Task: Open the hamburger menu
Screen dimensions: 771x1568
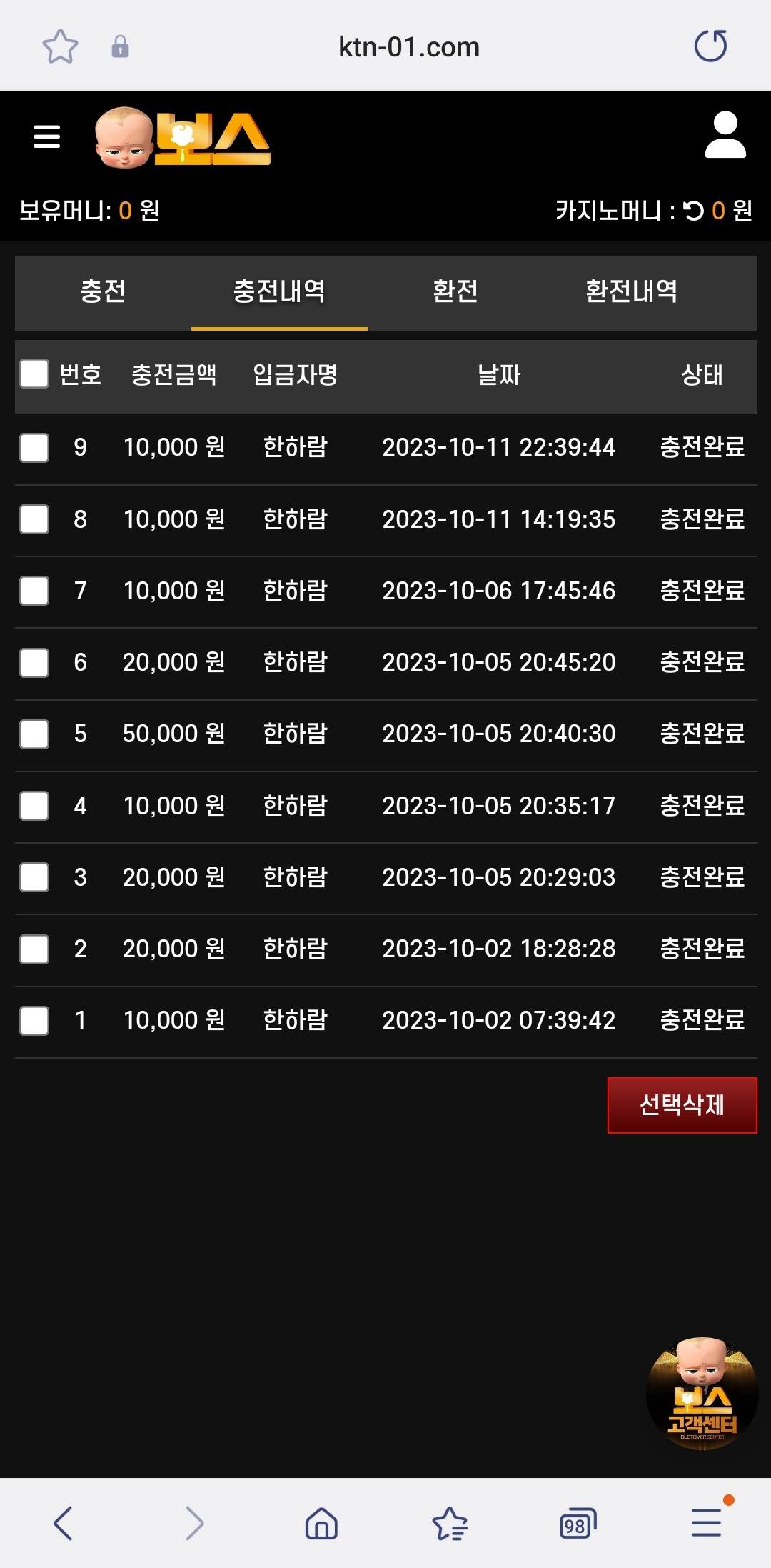Action: tap(47, 136)
